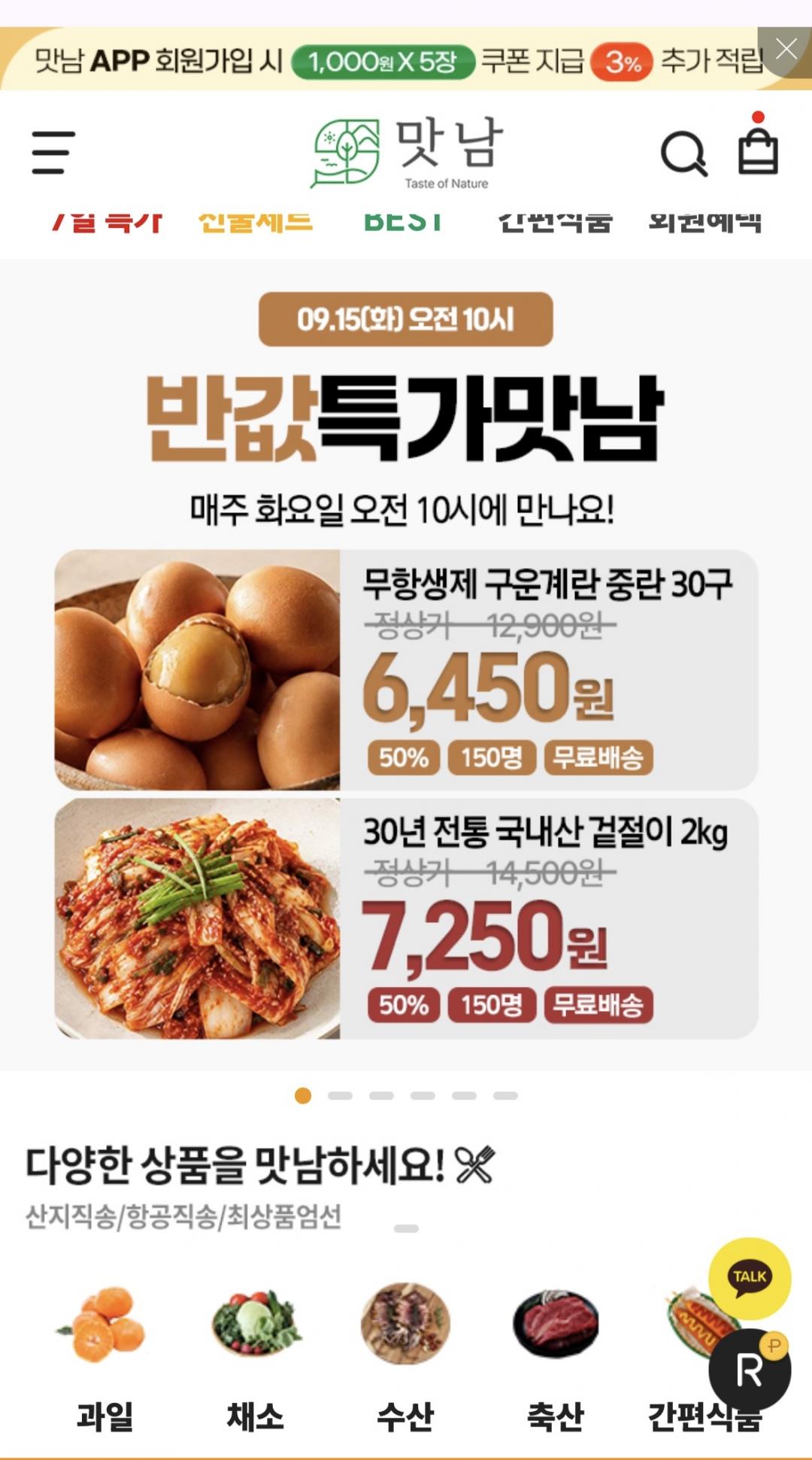Open the search icon
The image size is (812, 1460).
(683, 153)
